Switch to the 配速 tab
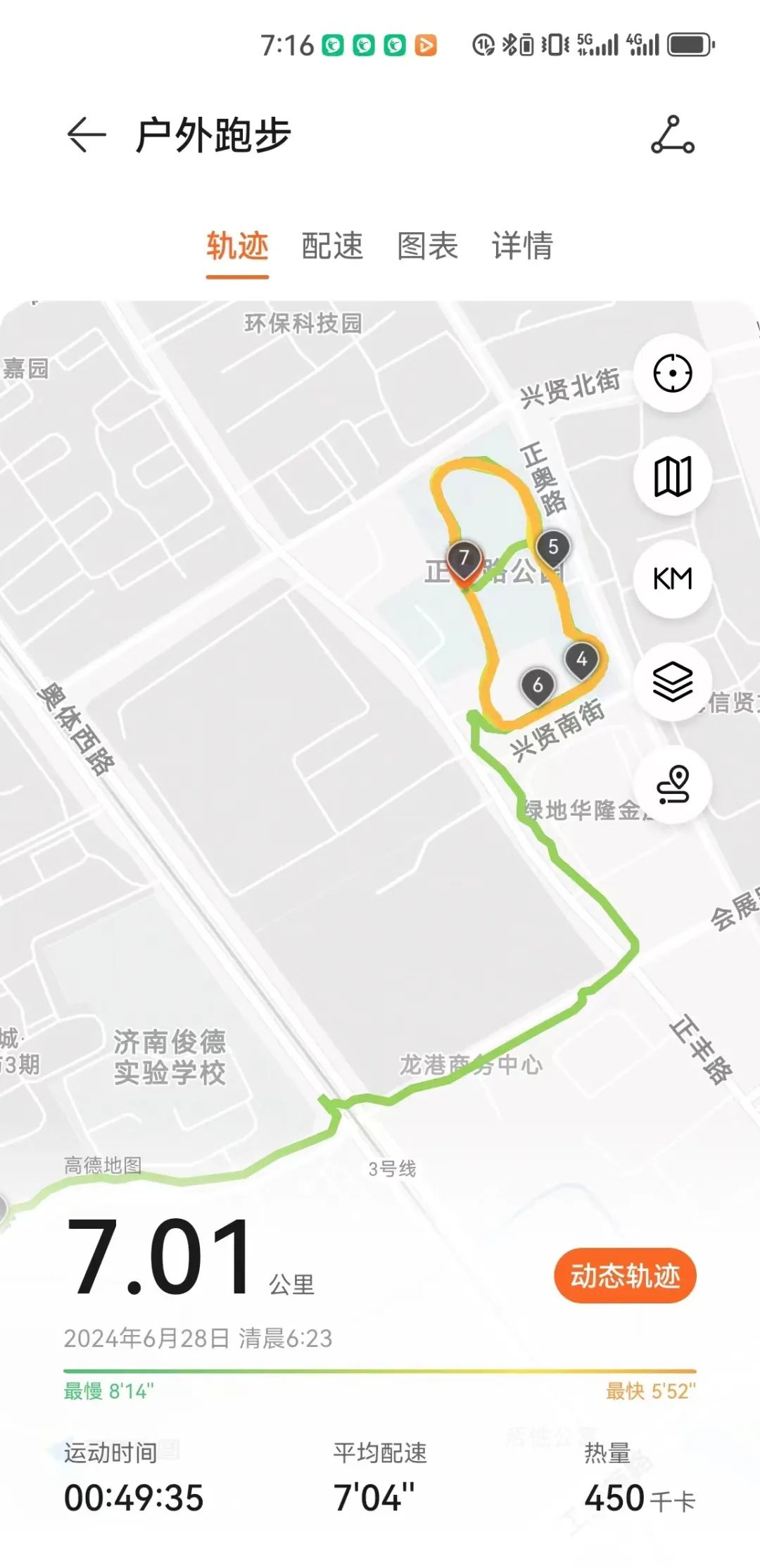Image resolution: width=760 pixels, height=1568 pixels. 332,246
